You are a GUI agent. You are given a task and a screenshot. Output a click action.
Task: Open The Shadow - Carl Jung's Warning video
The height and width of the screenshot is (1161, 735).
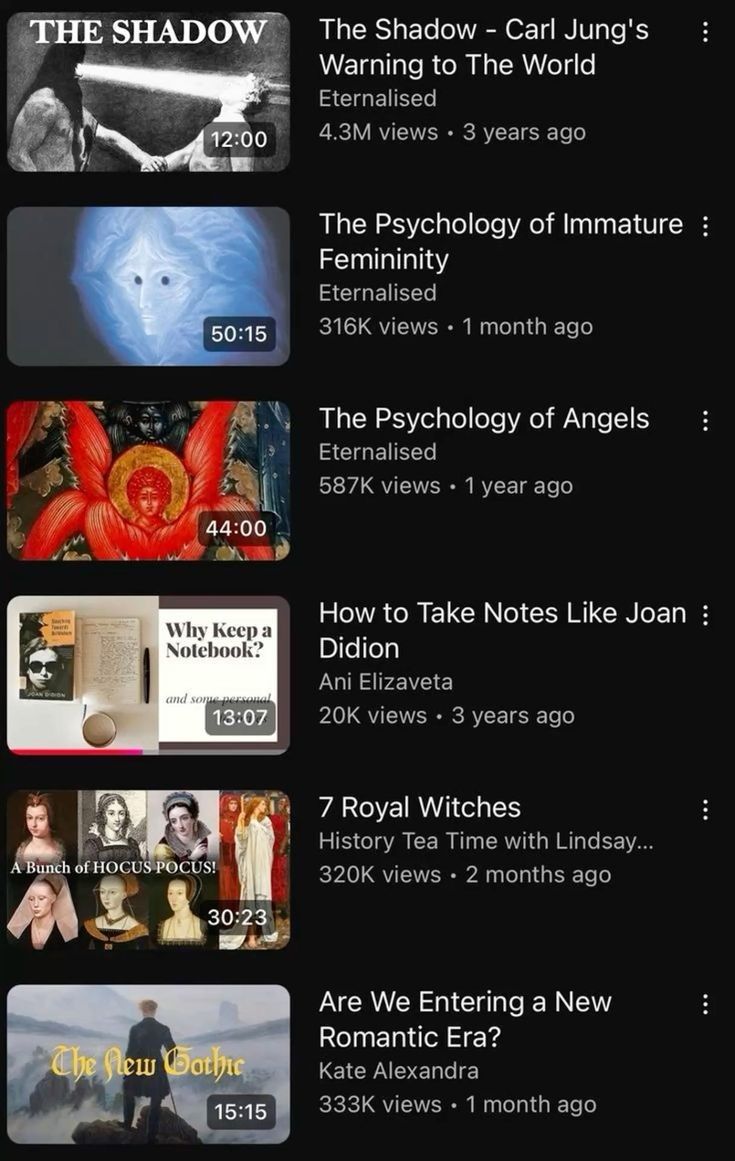point(148,92)
